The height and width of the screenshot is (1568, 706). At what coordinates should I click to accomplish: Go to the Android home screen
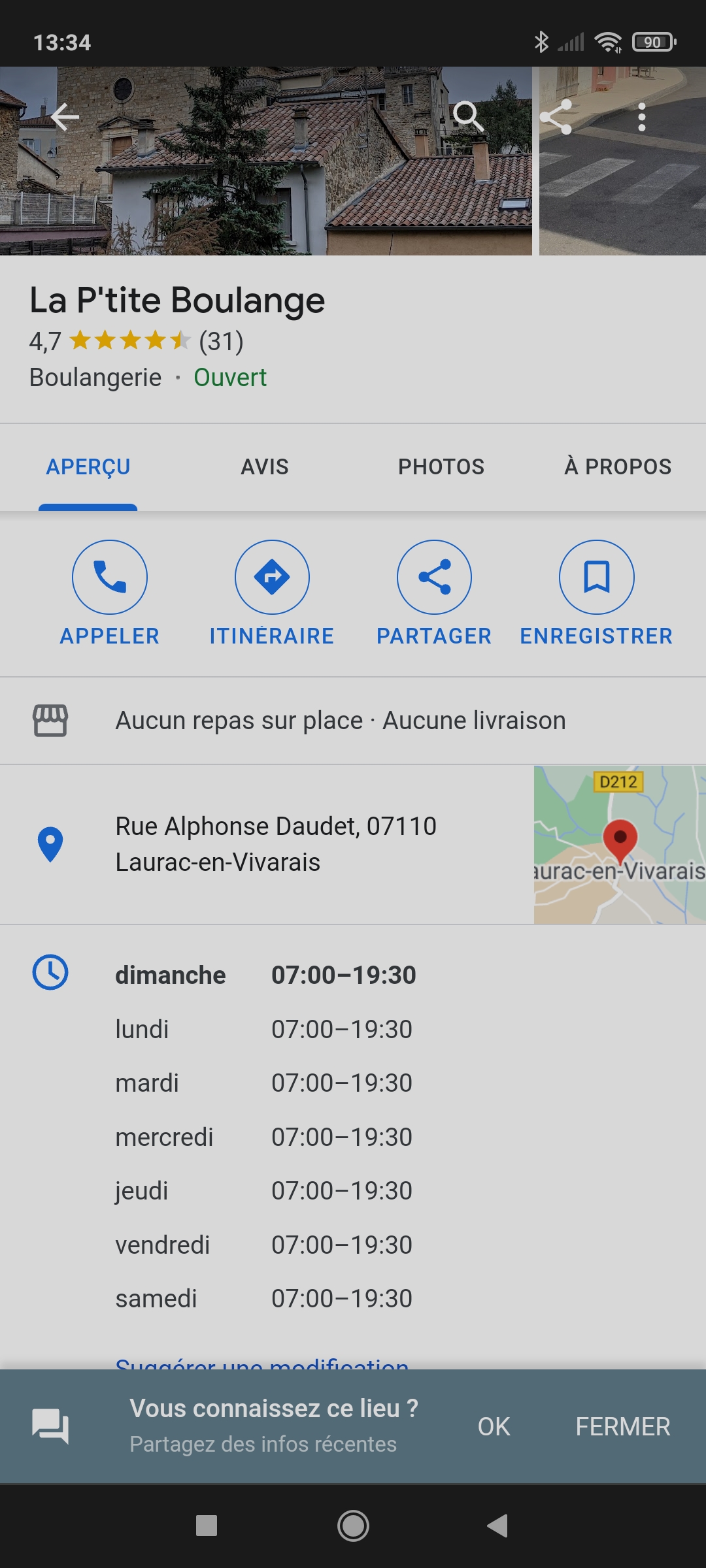click(353, 1526)
